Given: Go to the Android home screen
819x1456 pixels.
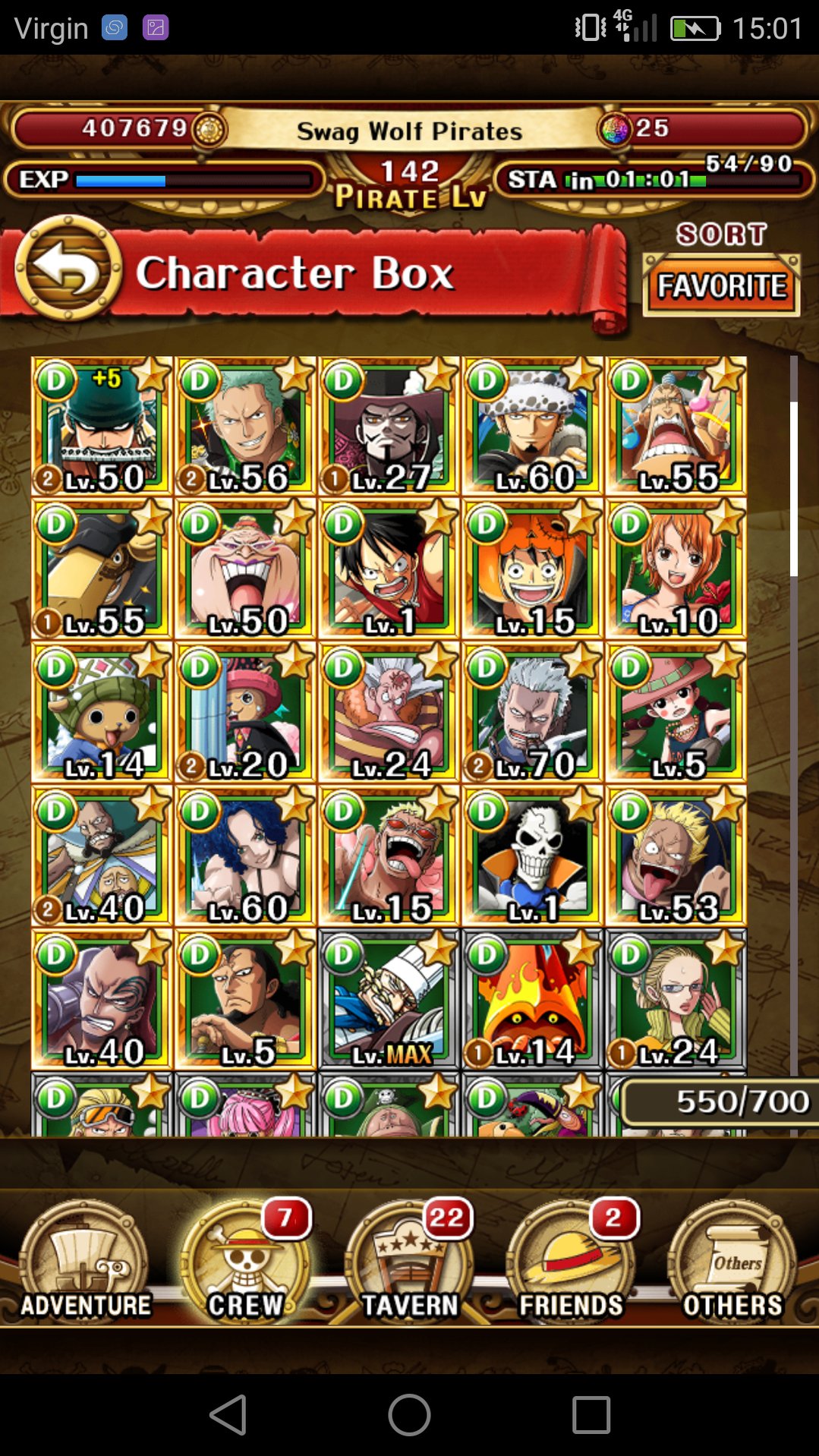Looking at the screenshot, I should [409, 1415].
